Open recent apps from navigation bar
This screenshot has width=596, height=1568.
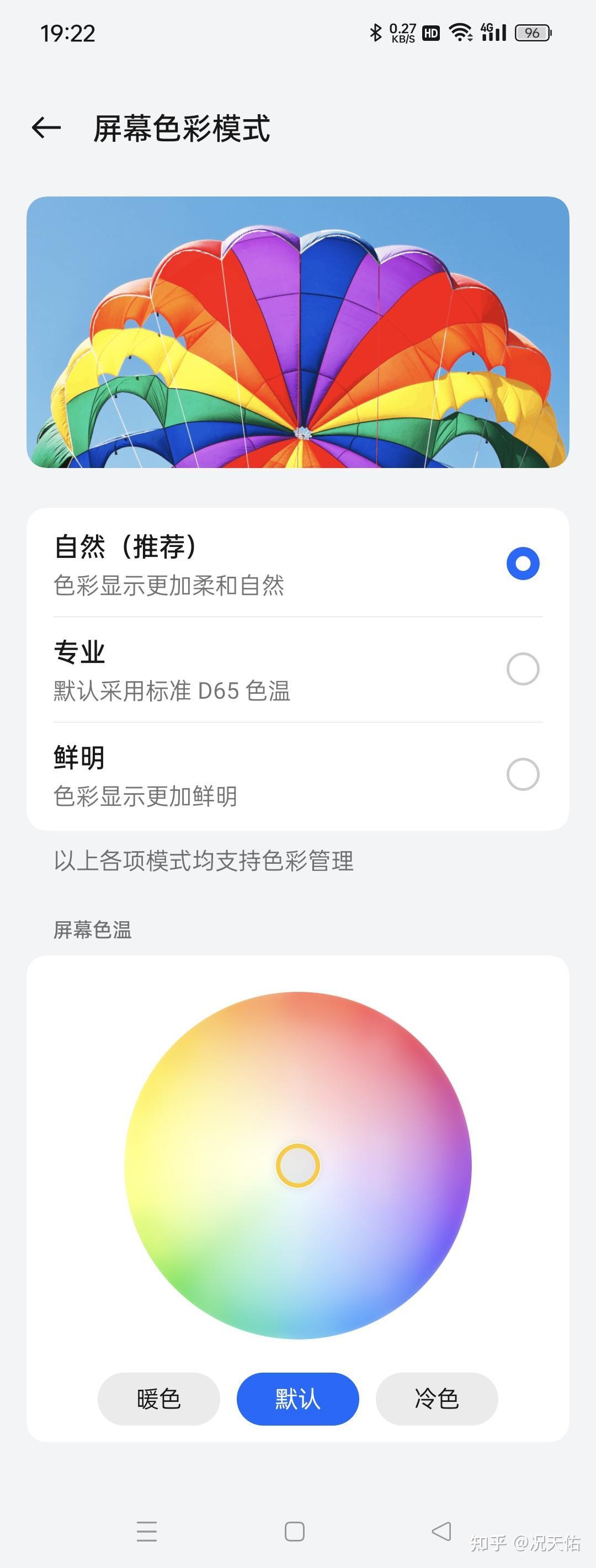tap(147, 1531)
